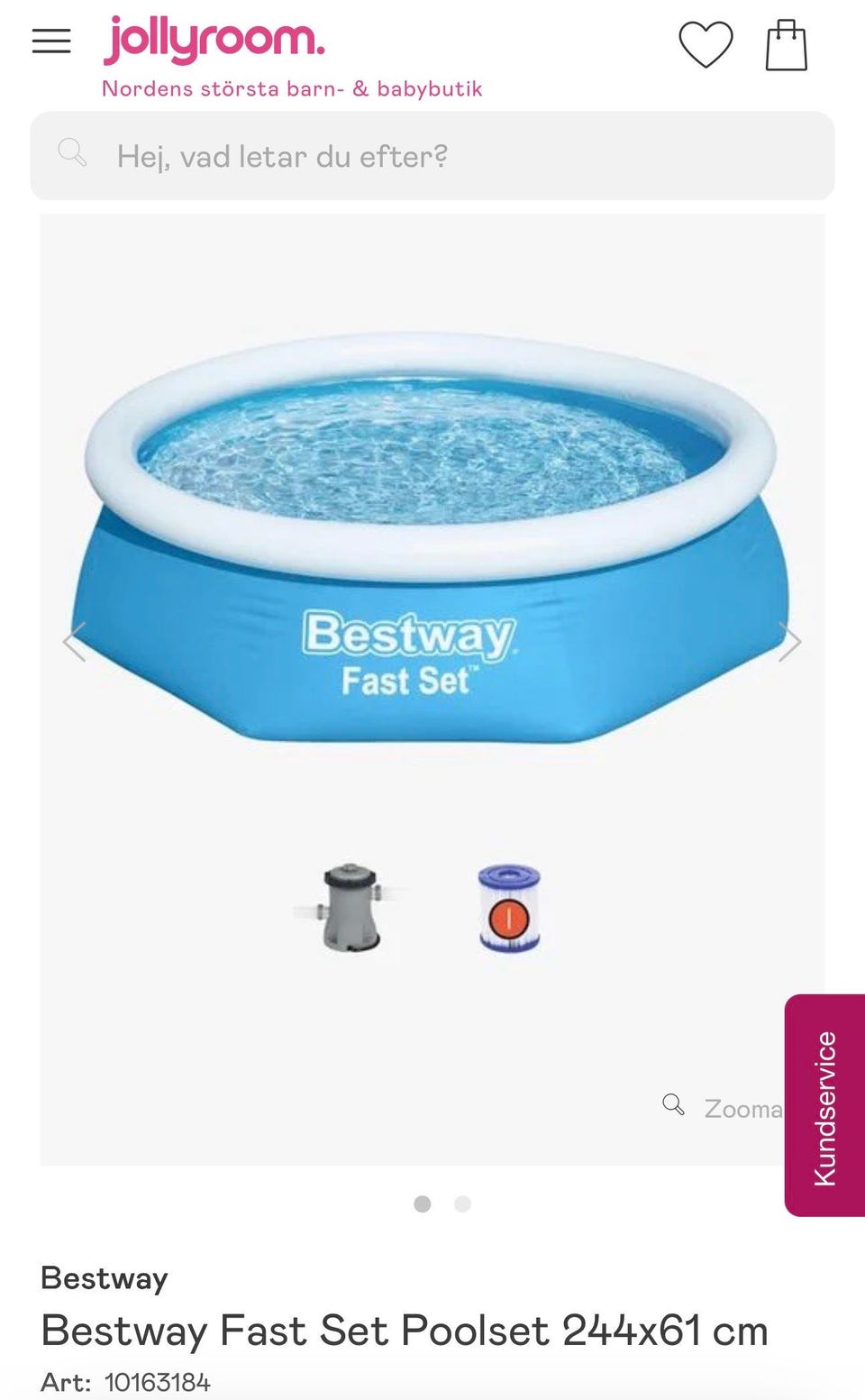Open the Bestway brand link
The height and width of the screenshot is (1400, 865).
[x=105, y=1277]
